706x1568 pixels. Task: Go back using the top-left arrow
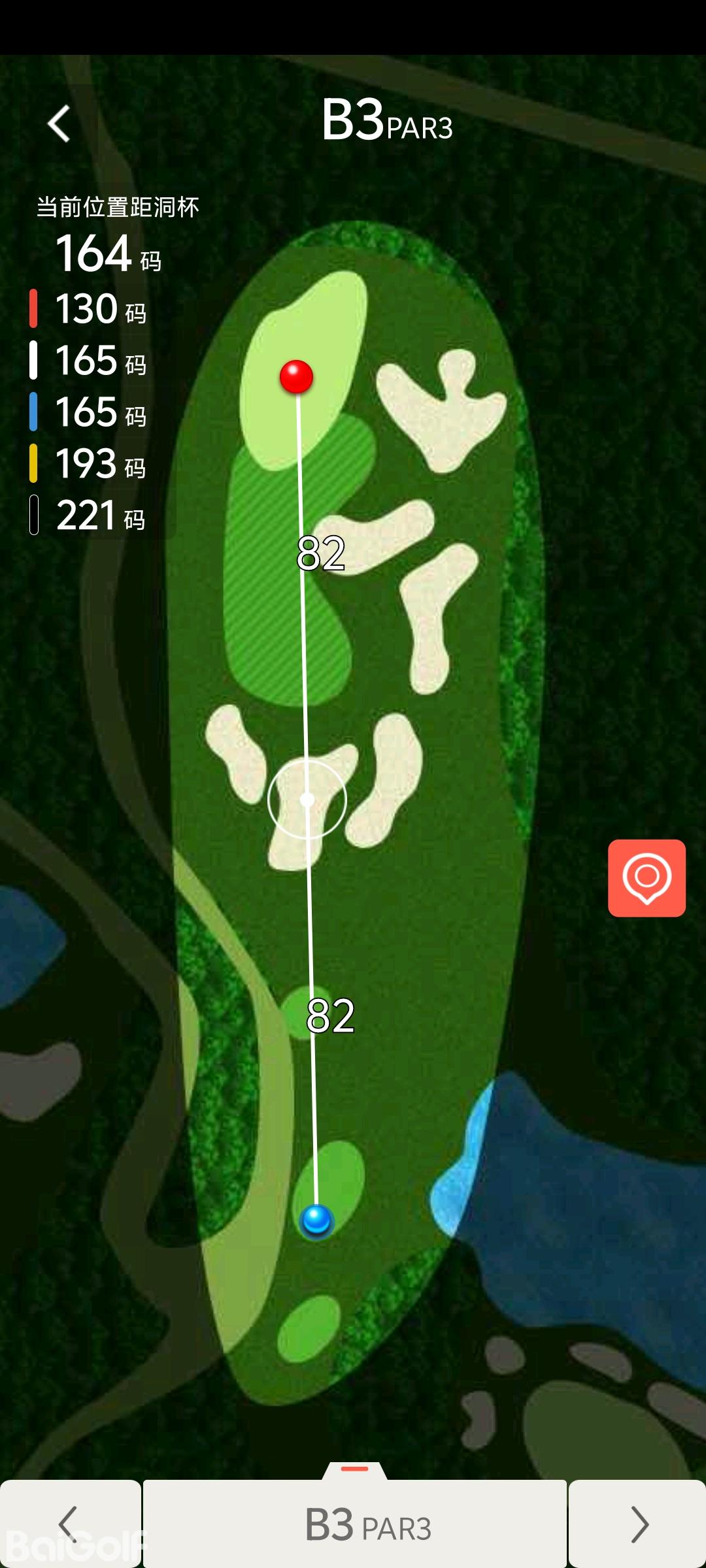click(59, 123)
